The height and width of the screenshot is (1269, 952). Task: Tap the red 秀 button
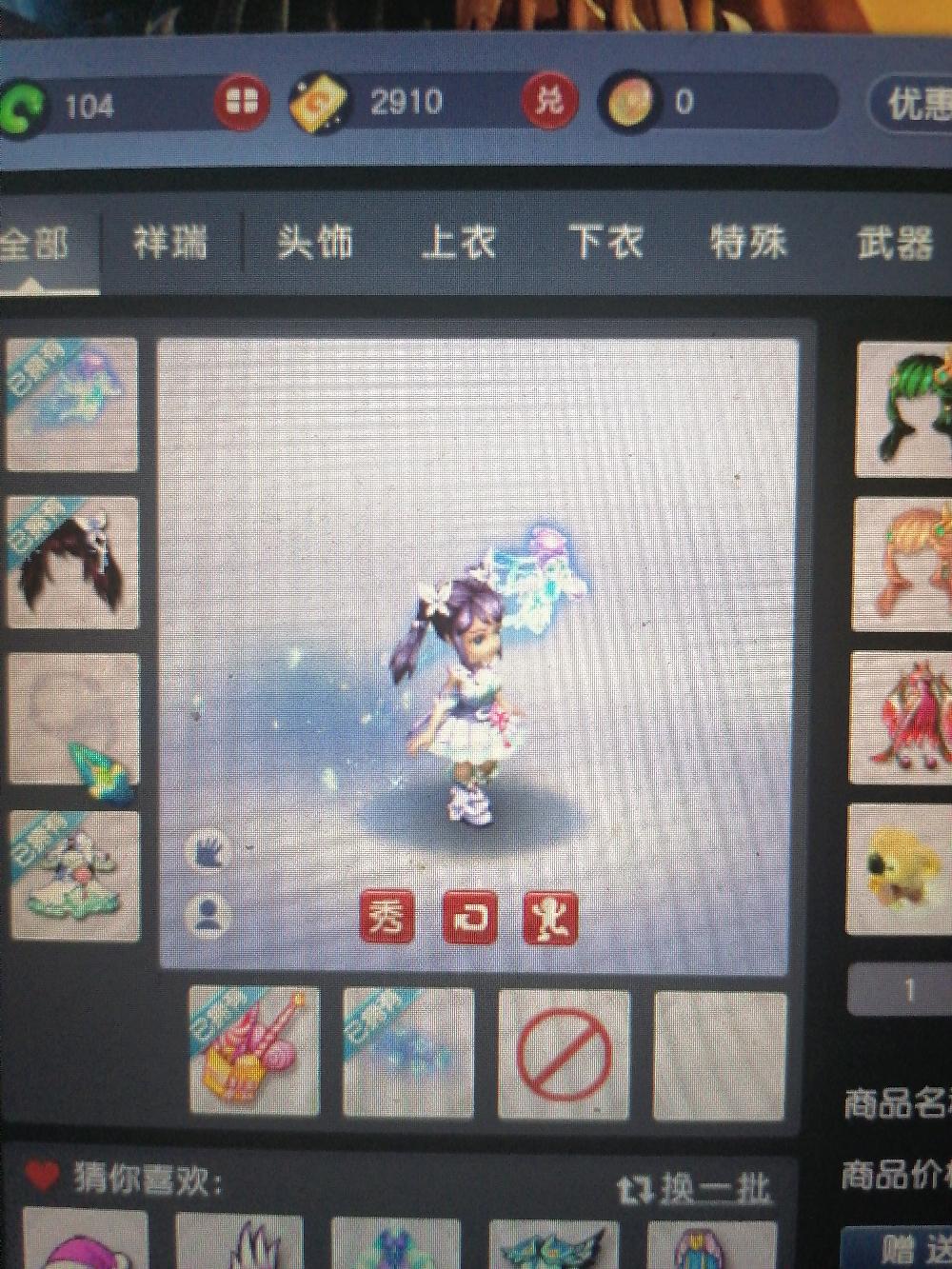387,918
